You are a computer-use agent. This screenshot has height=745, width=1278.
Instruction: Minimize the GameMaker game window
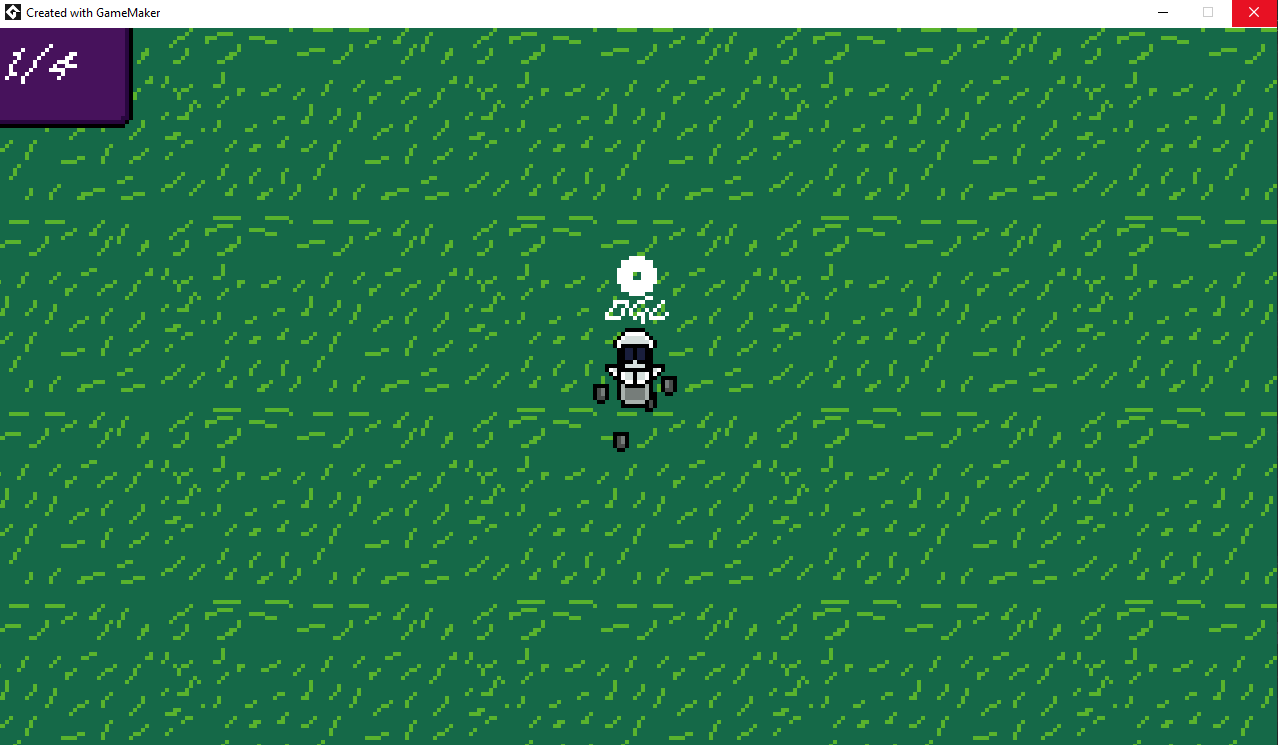click(1163, 13)
